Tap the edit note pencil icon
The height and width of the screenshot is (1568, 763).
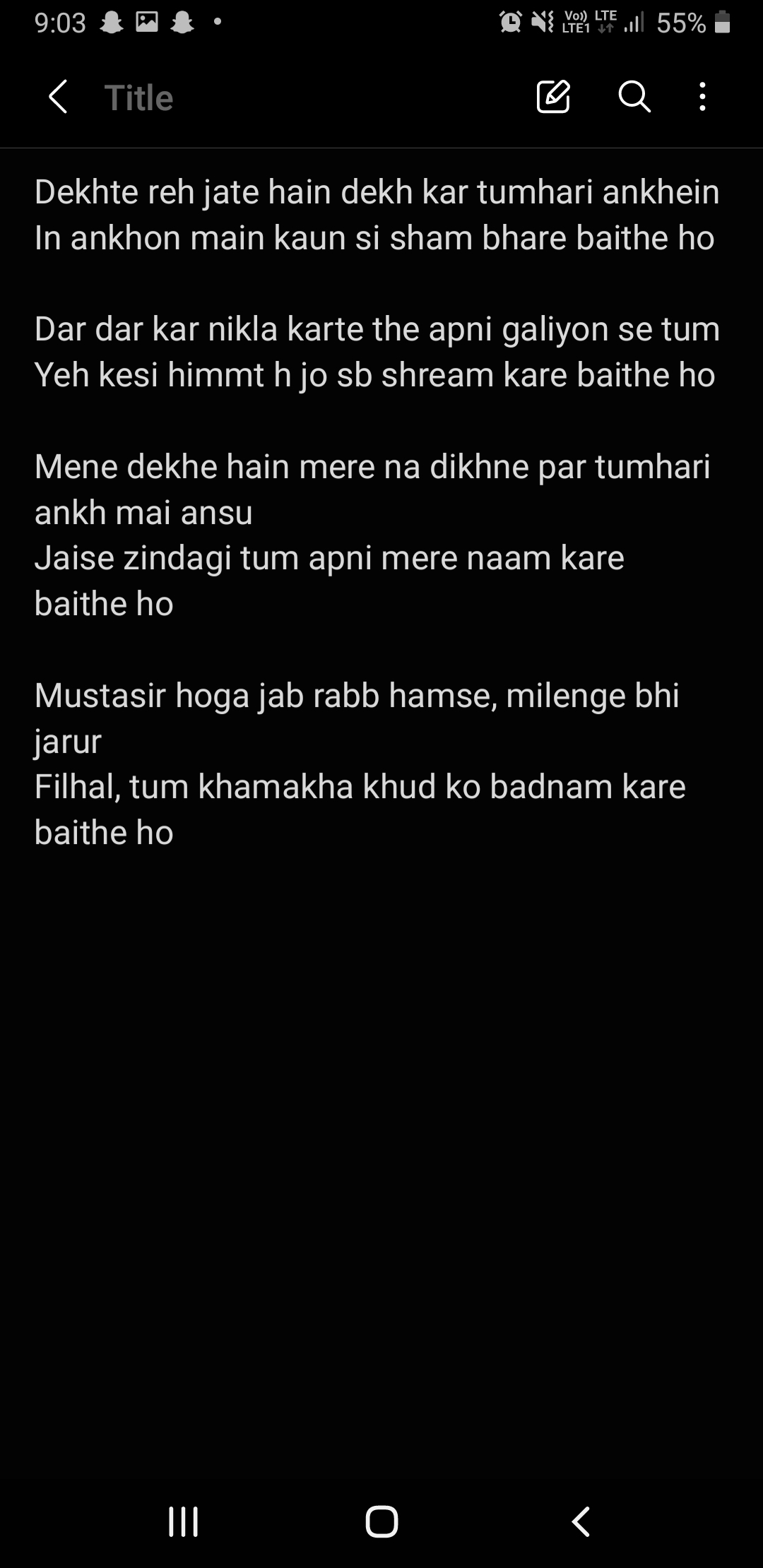(553, 97)
